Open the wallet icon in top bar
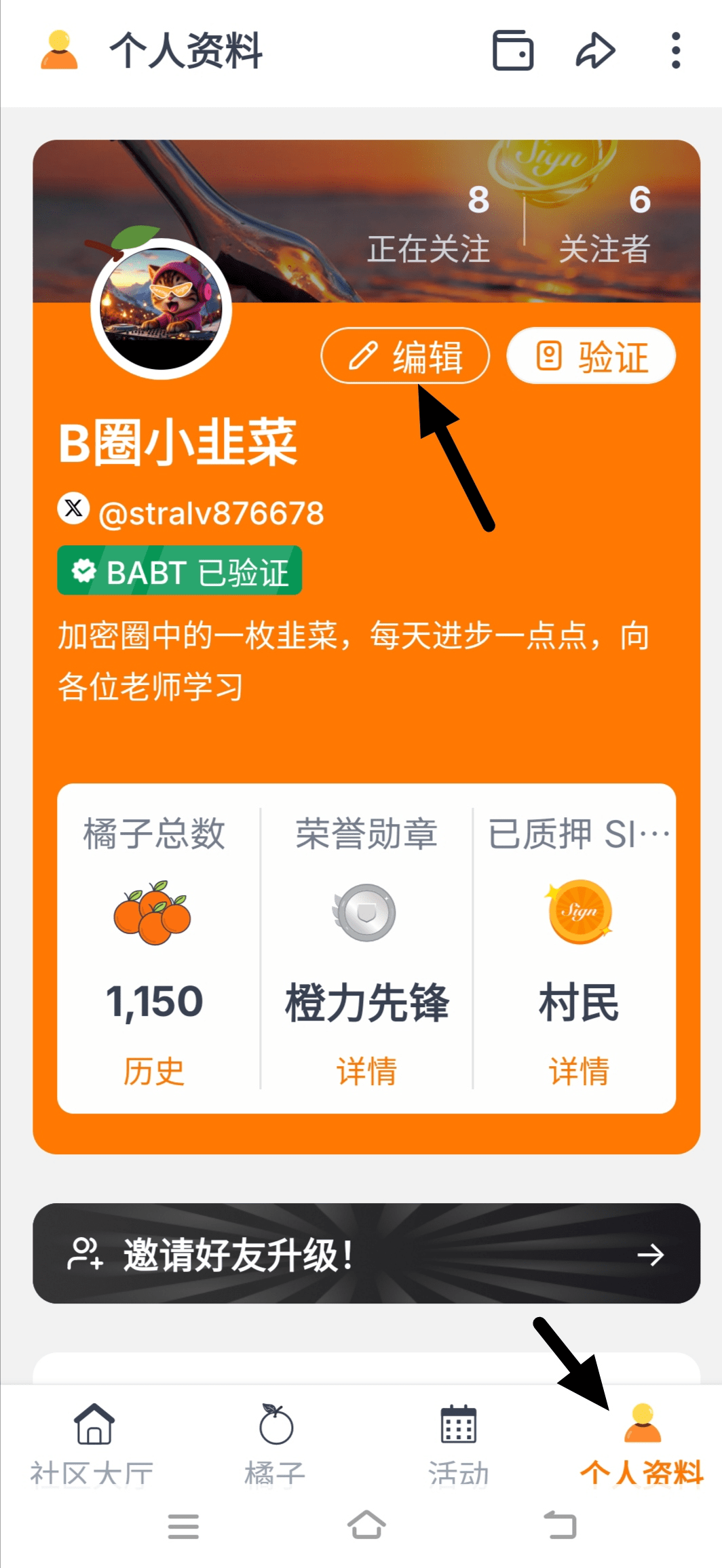 click(x=512, y=51)
